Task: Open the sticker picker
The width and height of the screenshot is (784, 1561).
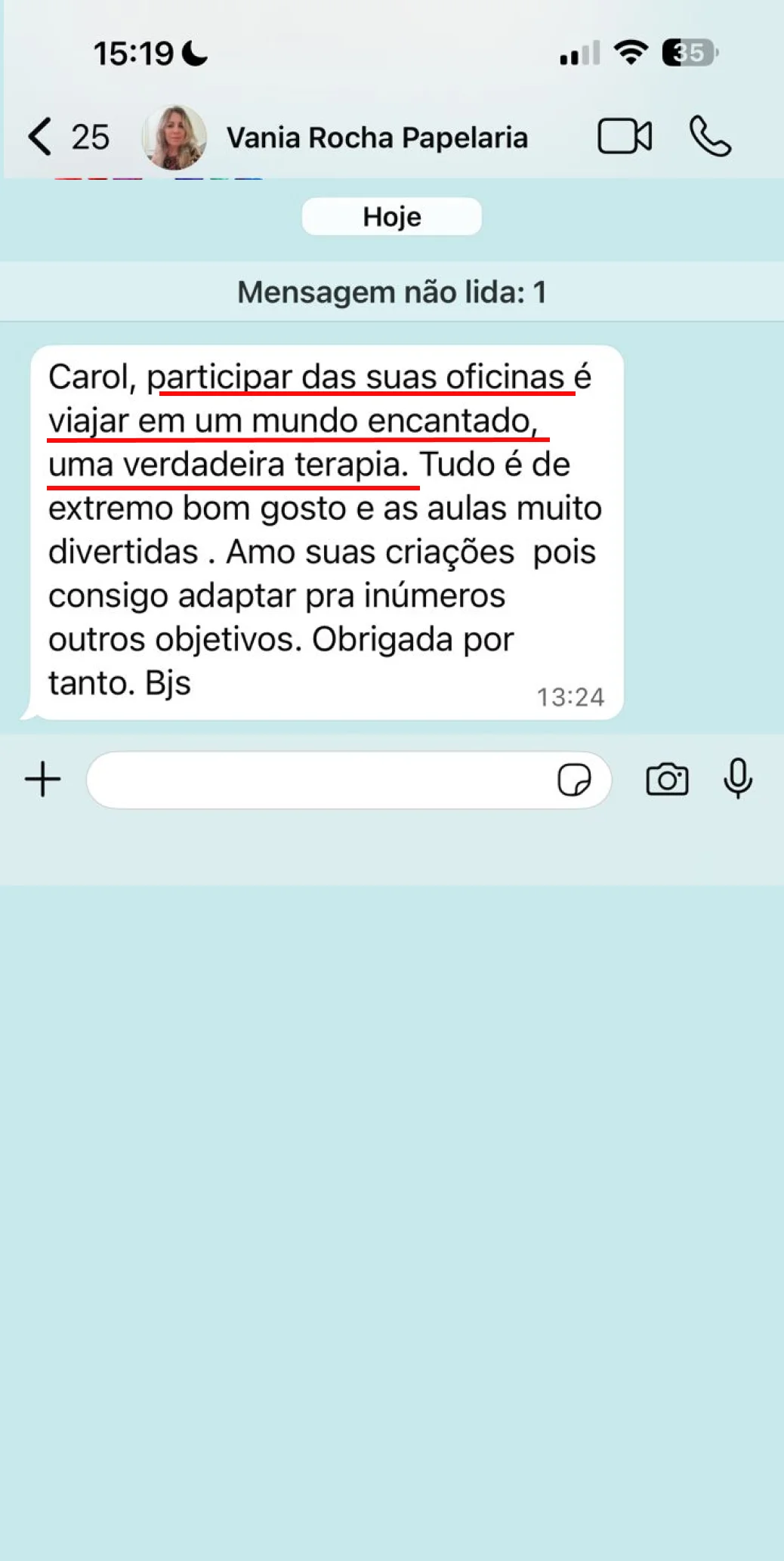Action: pos(574,780)
